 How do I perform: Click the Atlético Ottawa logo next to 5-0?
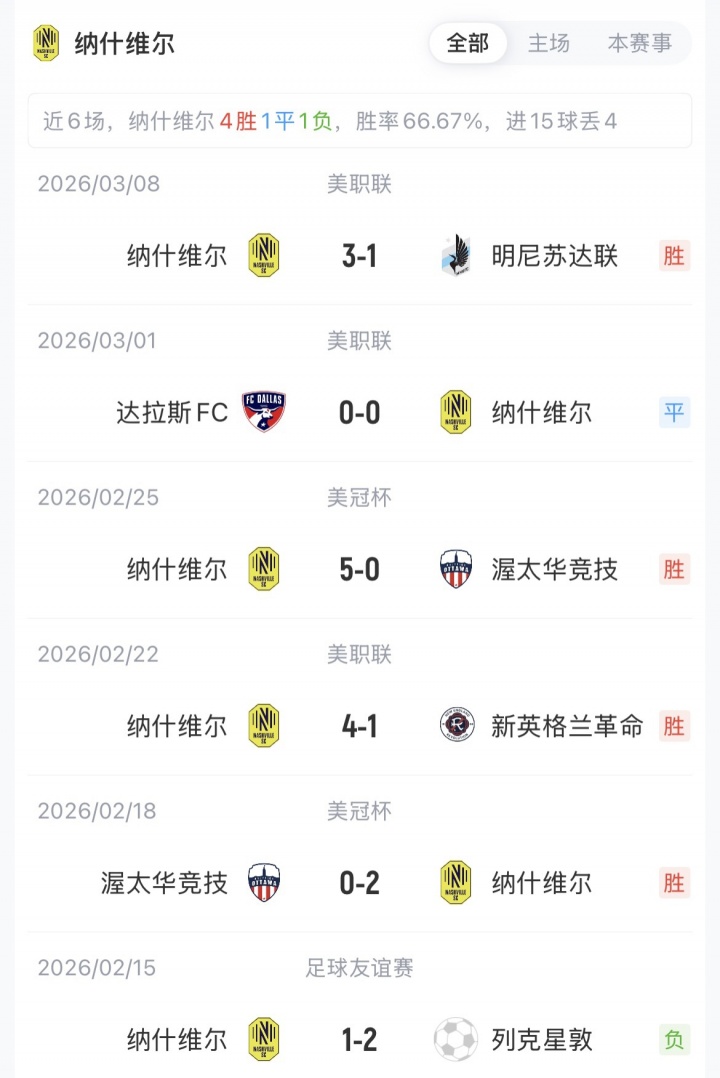pyautogui.click(x=455, y=568)
